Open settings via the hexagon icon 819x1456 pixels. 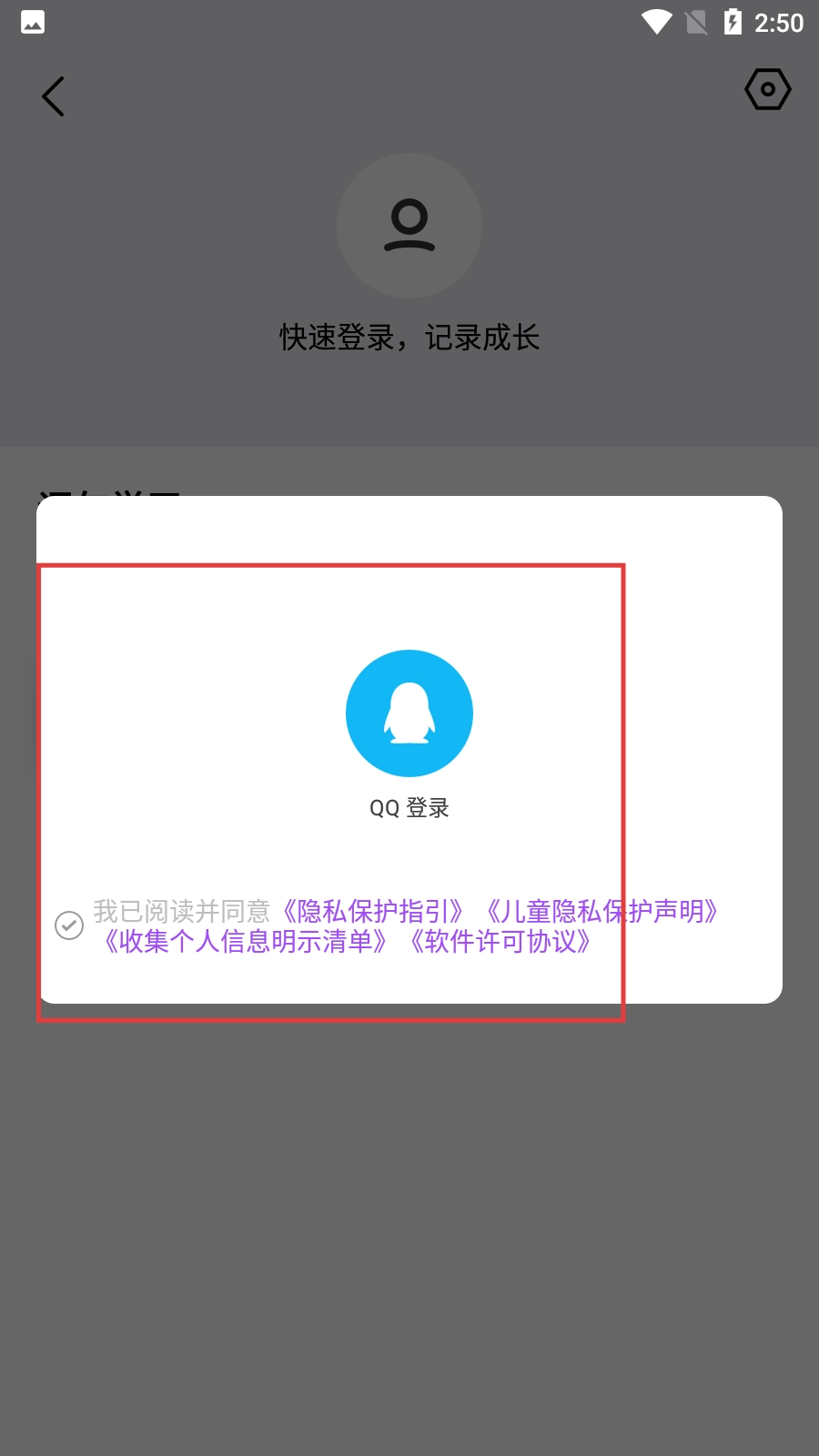coord(767,89)
